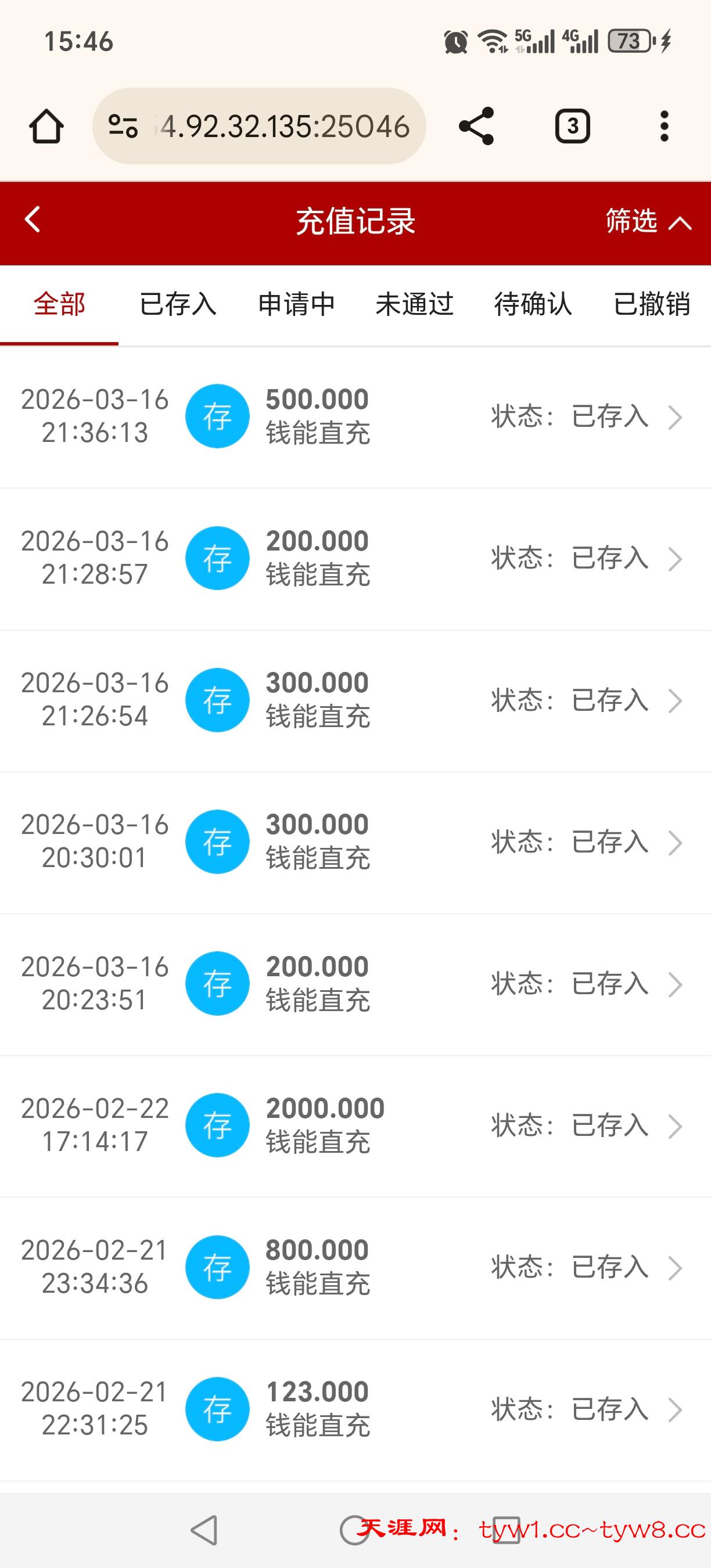Open the 300.000 deposit from 21:26:54
This screenshot has height=1568, width=711.
(355, 700)
